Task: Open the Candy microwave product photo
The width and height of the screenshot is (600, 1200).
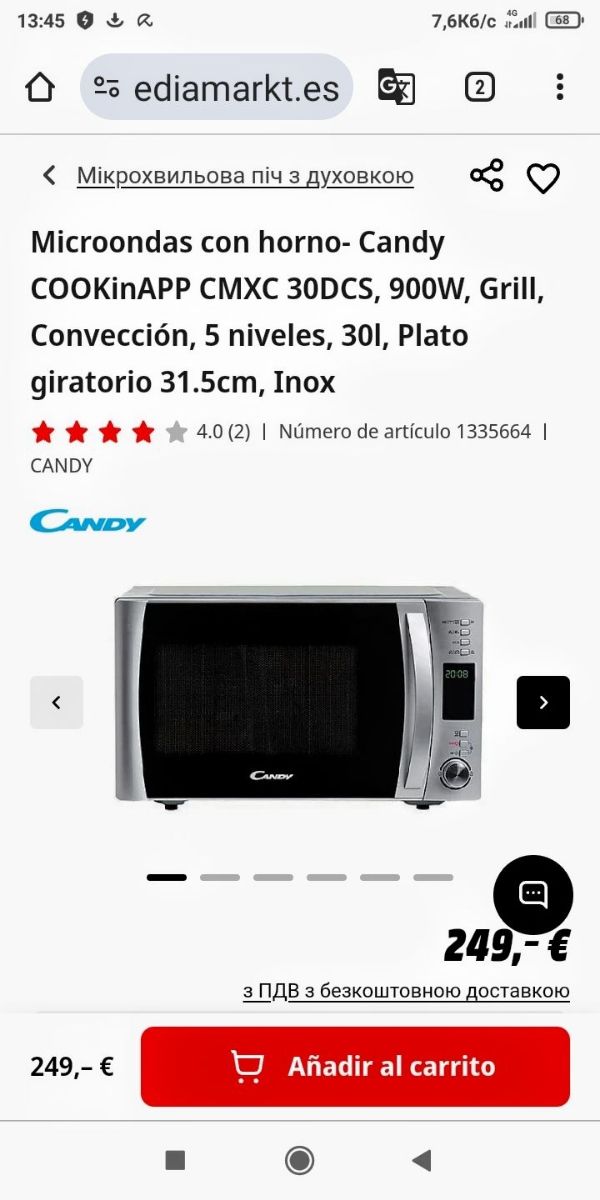Action: click(298, 696)
